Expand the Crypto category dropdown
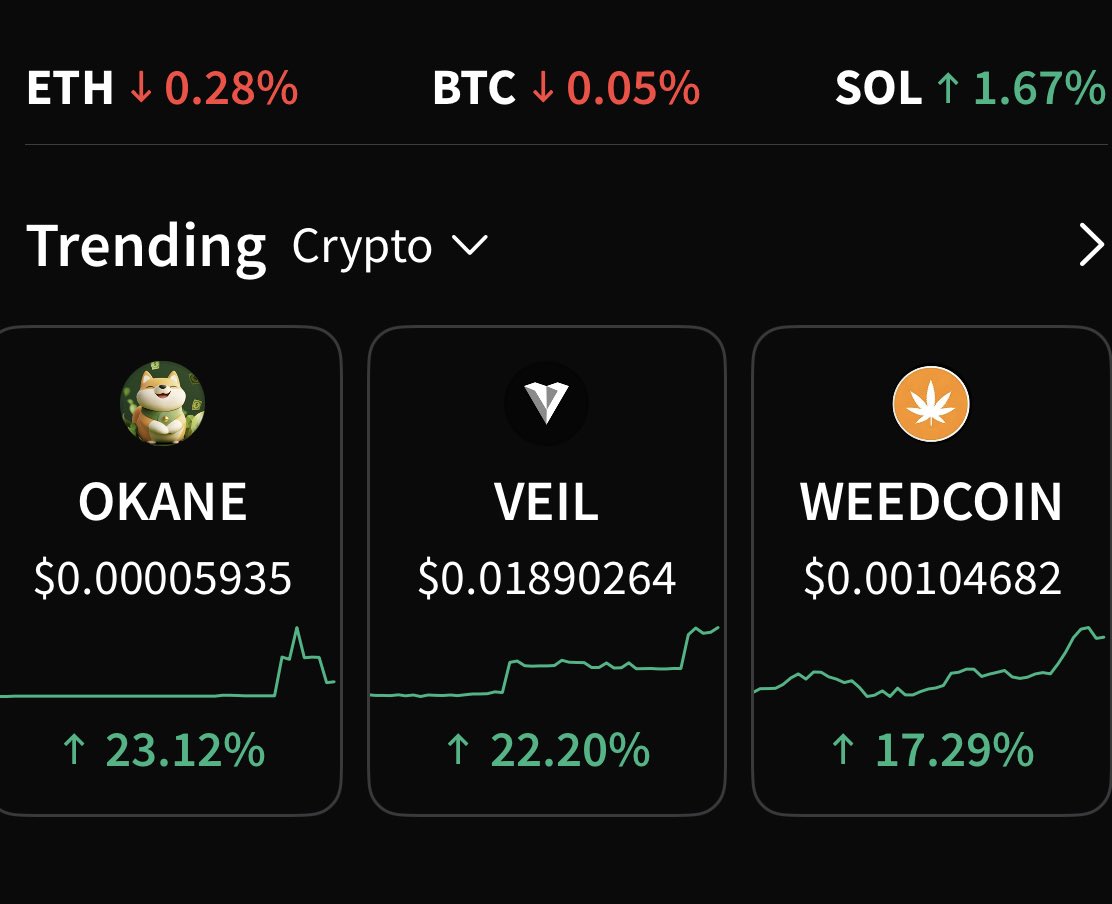Viewport: 1112px width, 904px height. click(x=389, y=246)
